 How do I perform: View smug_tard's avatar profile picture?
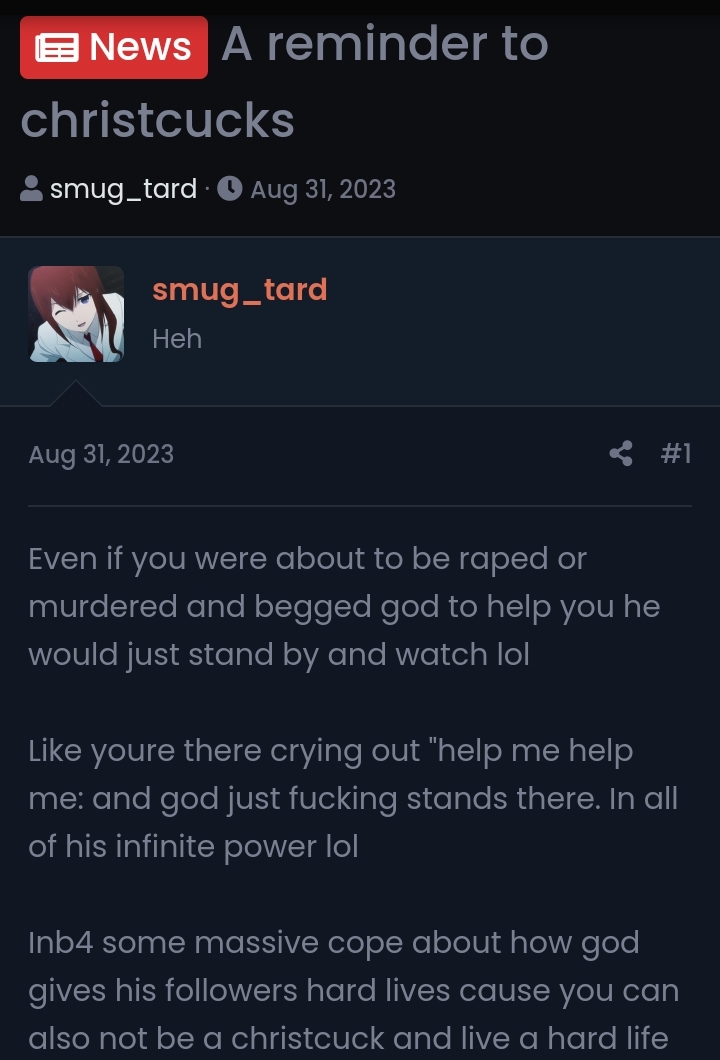(x=76, y=314)
